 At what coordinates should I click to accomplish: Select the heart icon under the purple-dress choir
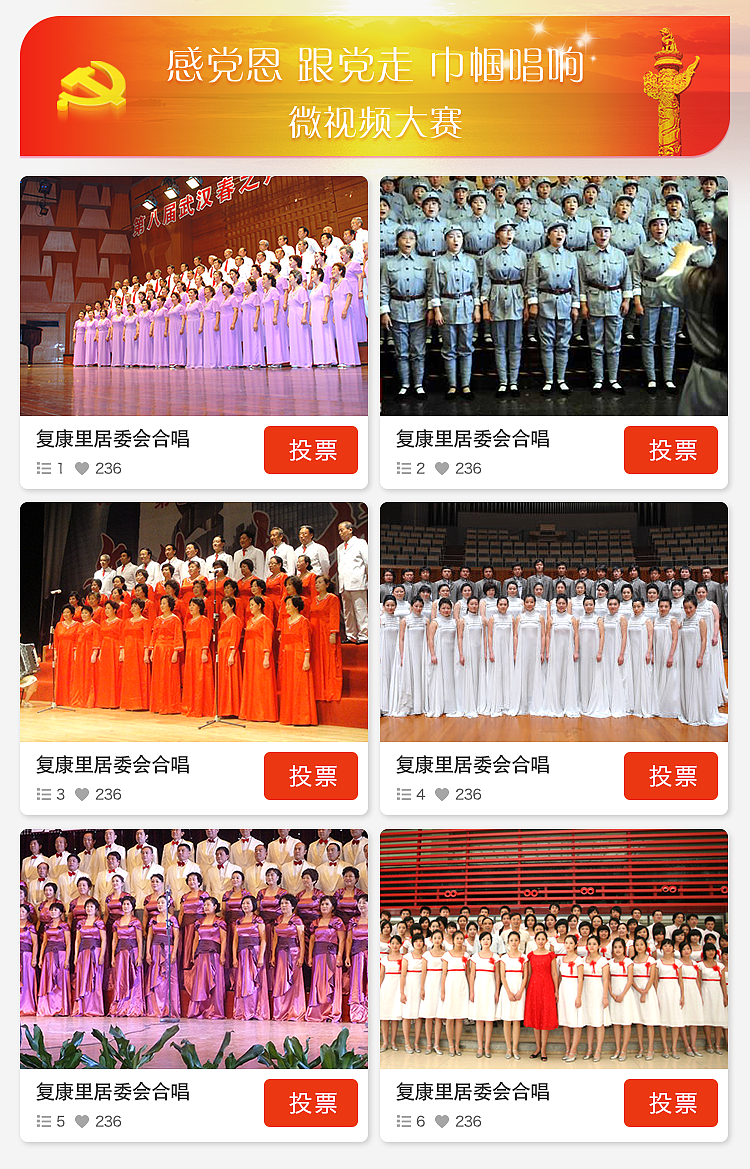click(82, 1122)
